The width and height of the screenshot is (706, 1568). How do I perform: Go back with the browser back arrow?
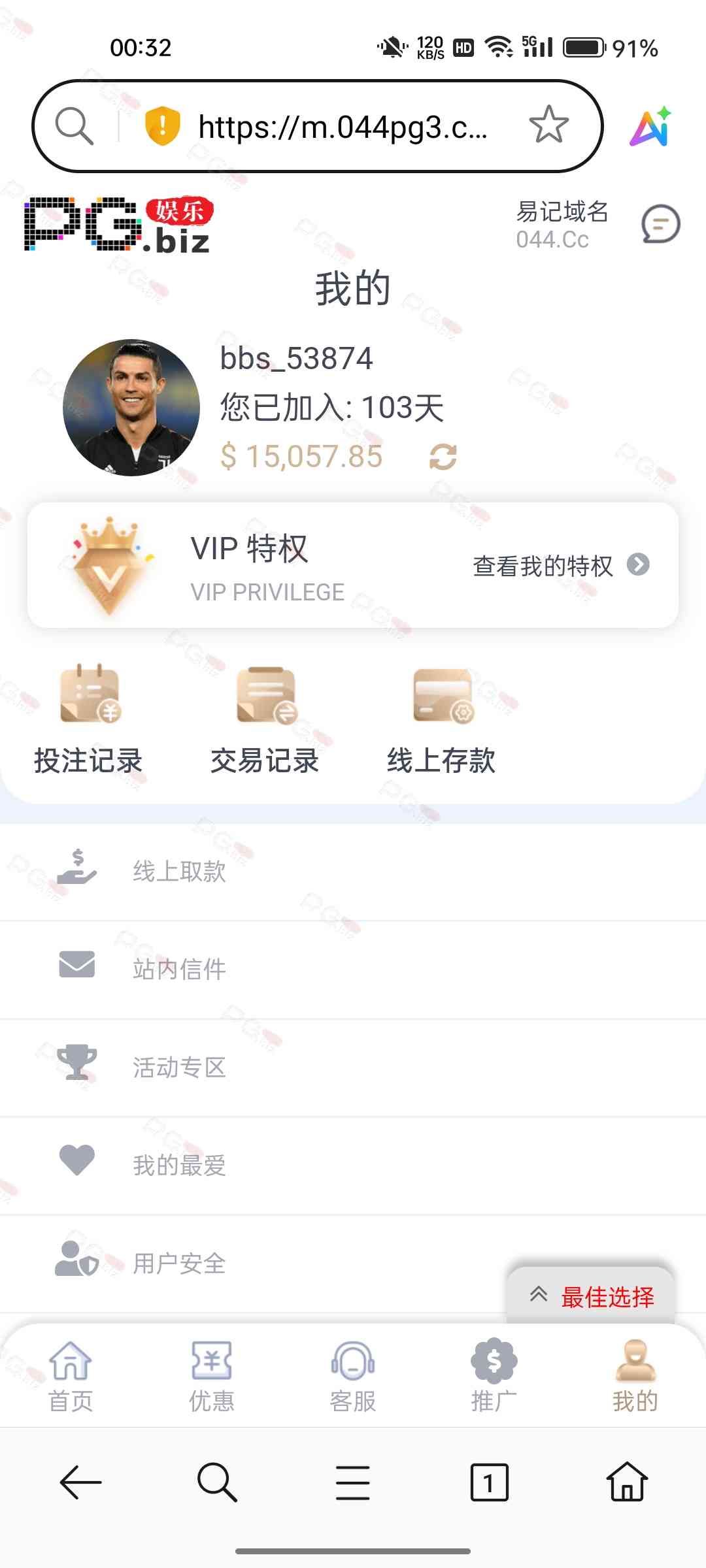(80, 1482)
